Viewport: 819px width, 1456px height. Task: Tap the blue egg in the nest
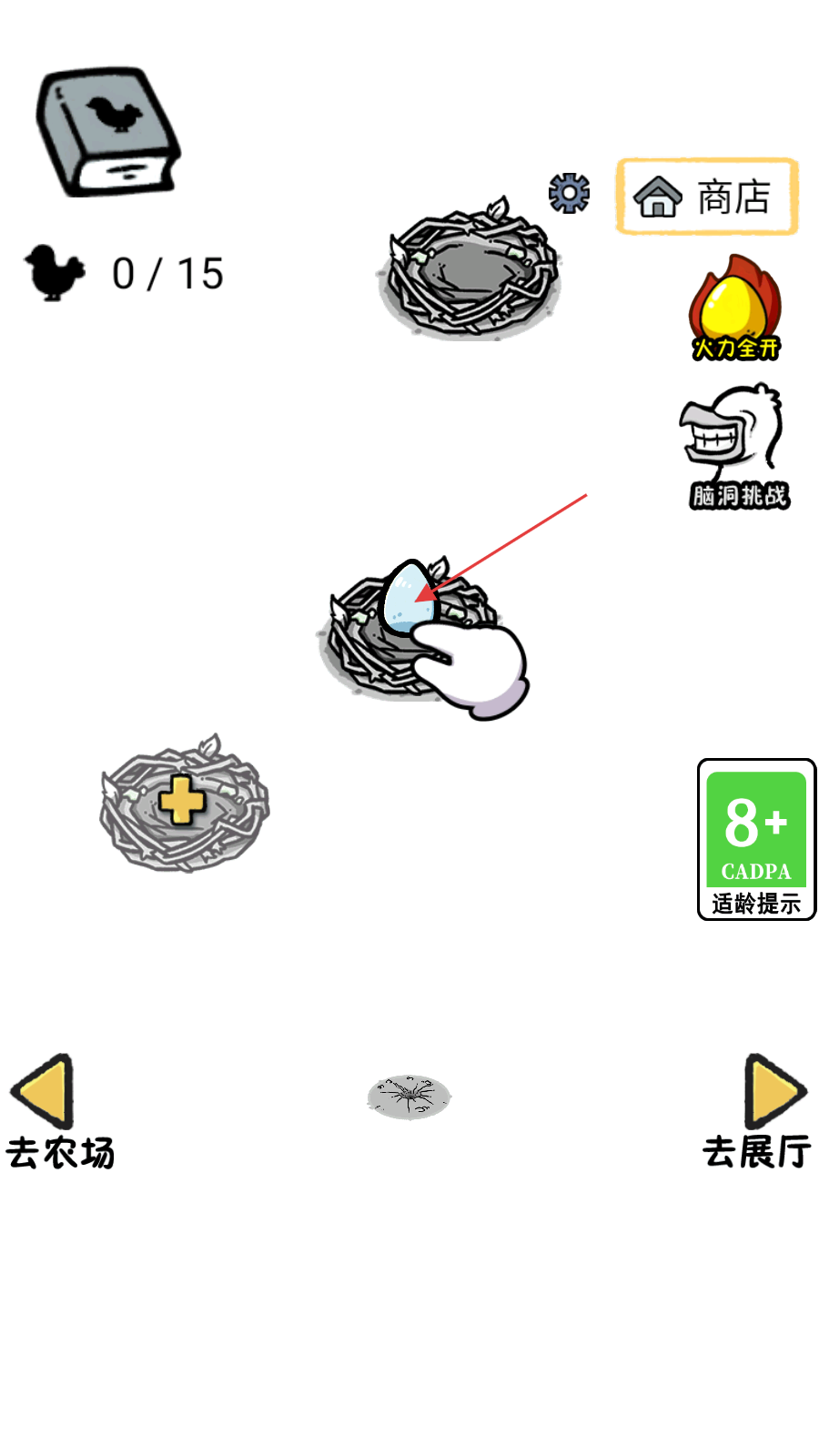tap(408, 597)
